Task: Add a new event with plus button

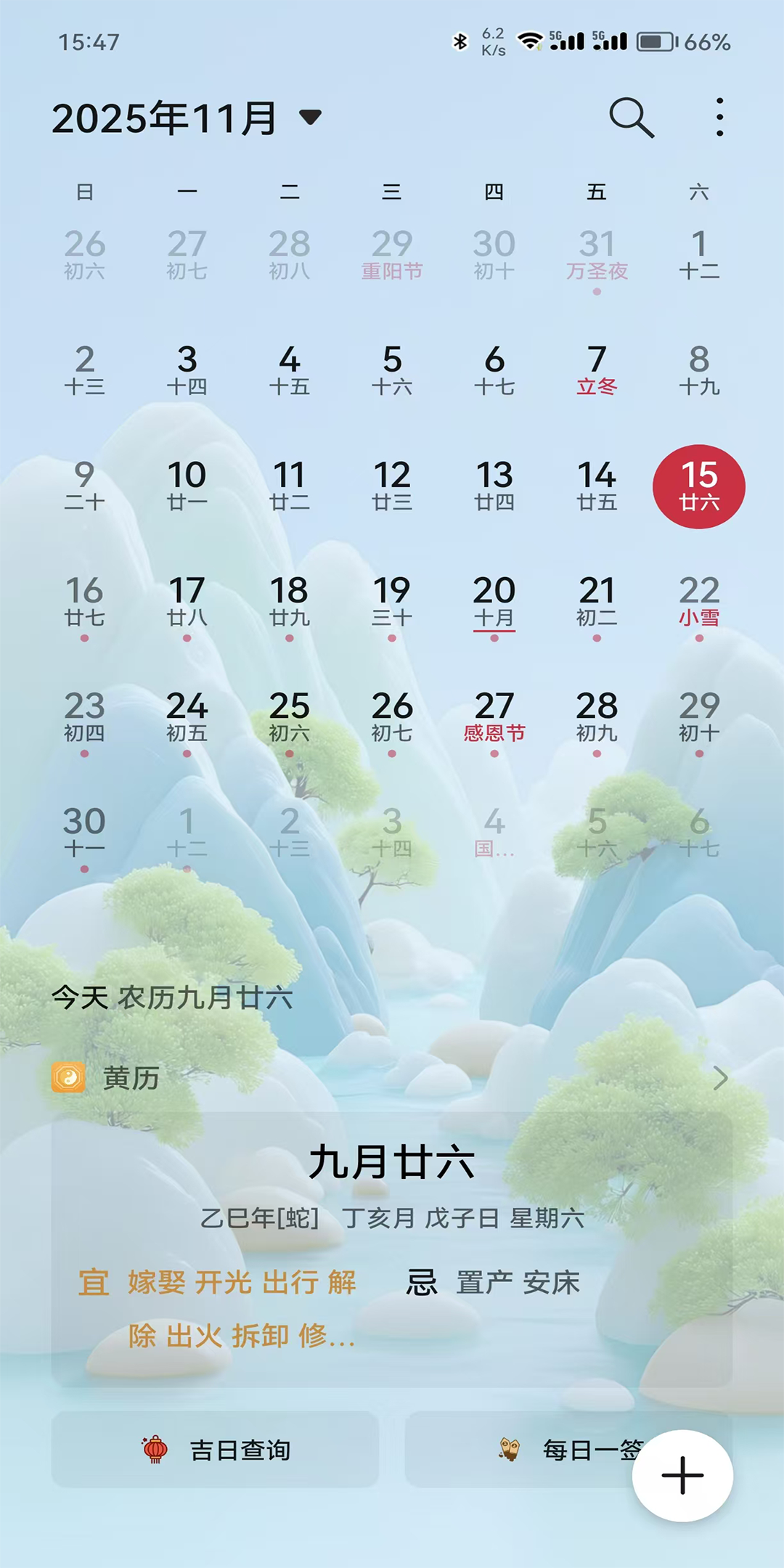Action: [682, 1475]
